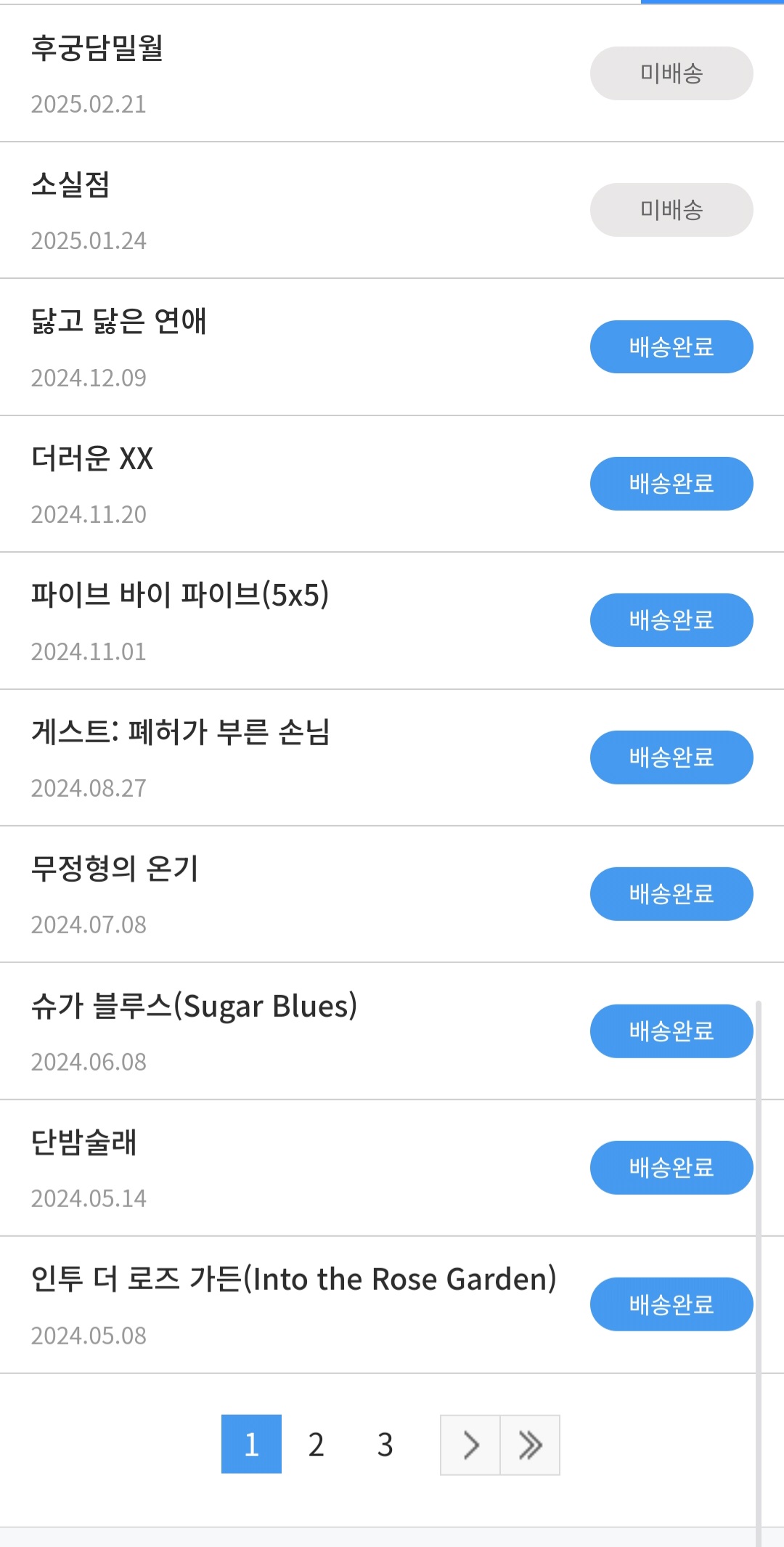
Task: Tap the next page arrow
Action: [470, 1445]
